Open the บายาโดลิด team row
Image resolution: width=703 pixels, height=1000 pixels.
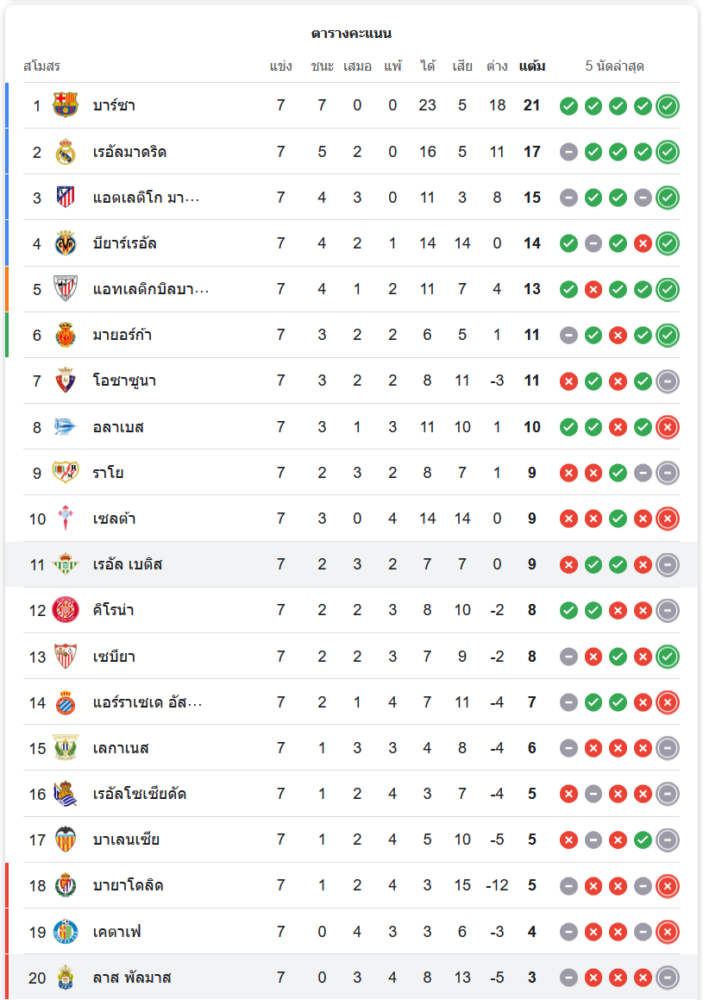point(128,886)
